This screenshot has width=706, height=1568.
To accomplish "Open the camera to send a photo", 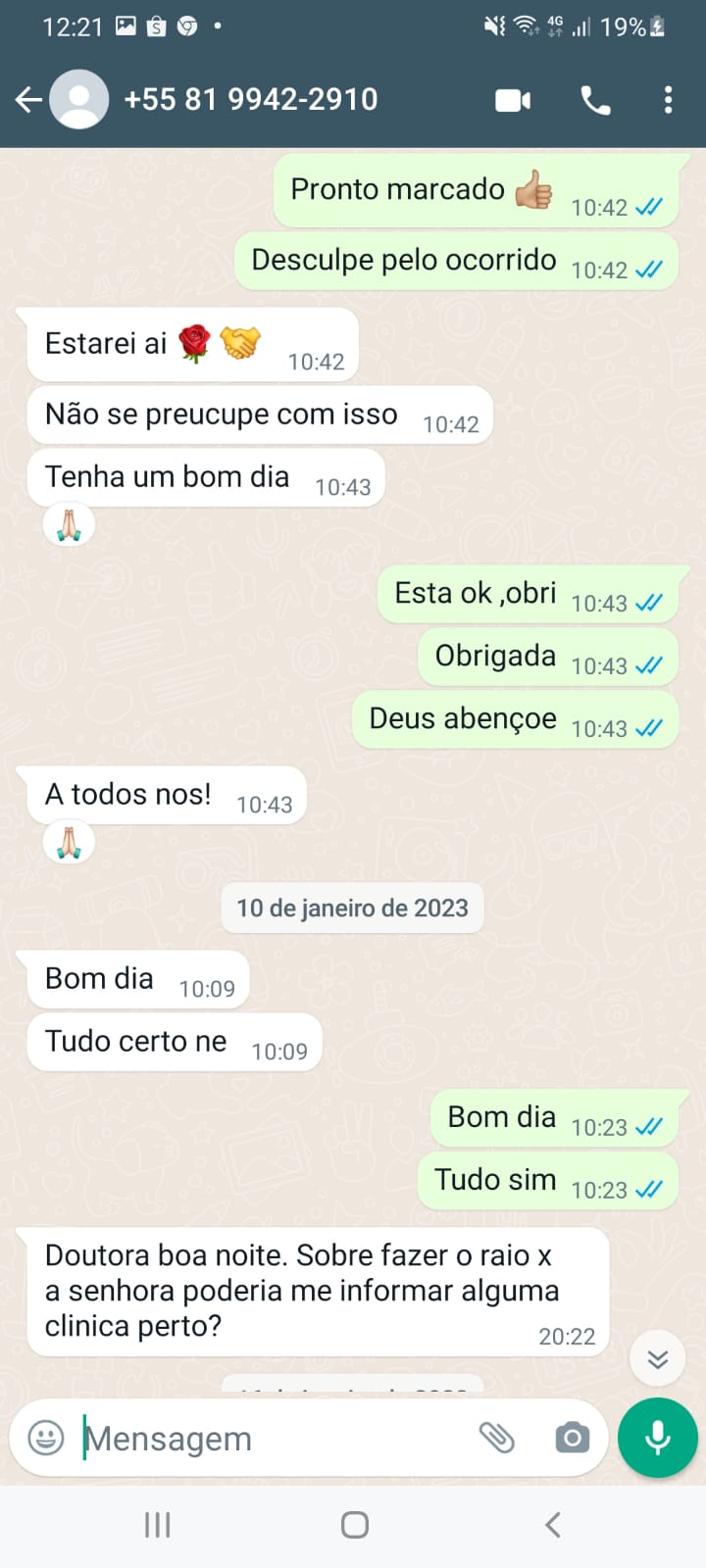I will coord(572,1438).
